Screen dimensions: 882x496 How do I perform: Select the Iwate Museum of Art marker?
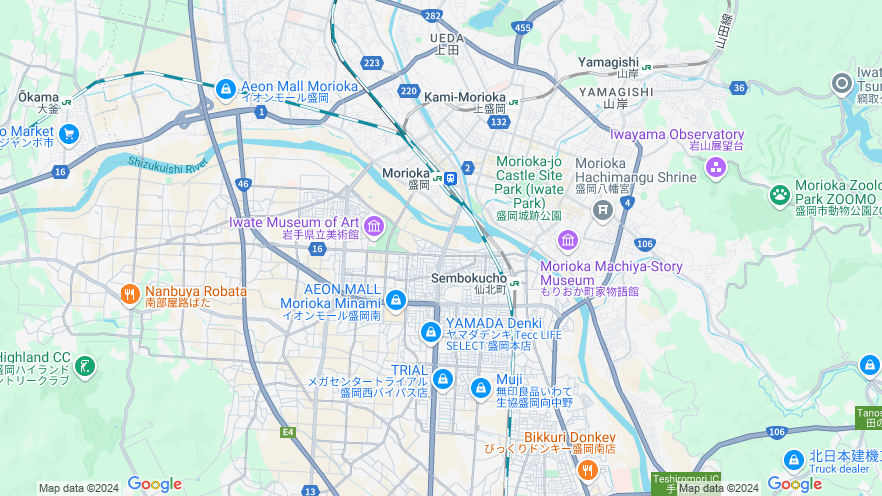pyautogui.click(x=374, y=226)
